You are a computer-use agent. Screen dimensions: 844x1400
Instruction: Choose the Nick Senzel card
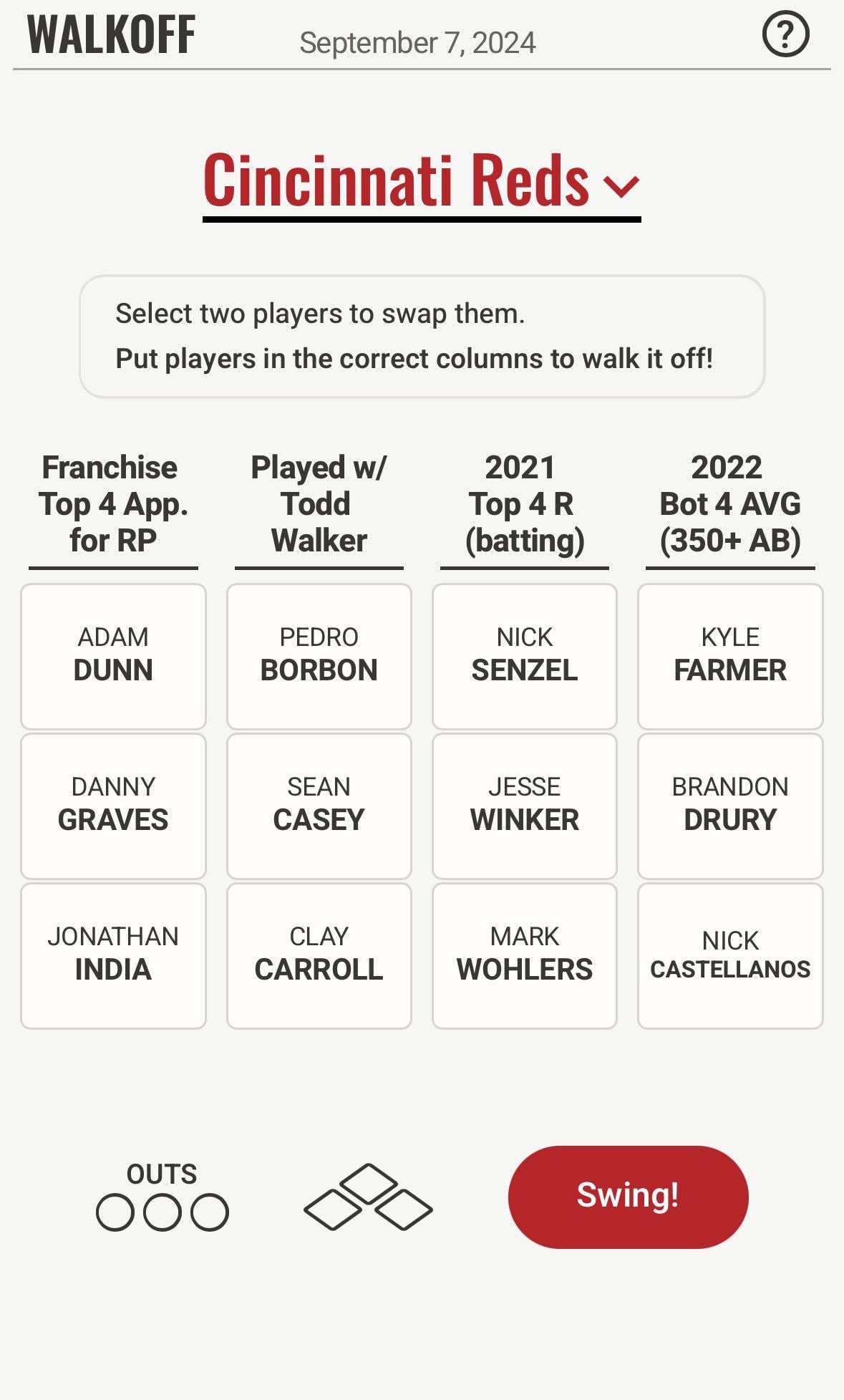[x=525, y=656]
